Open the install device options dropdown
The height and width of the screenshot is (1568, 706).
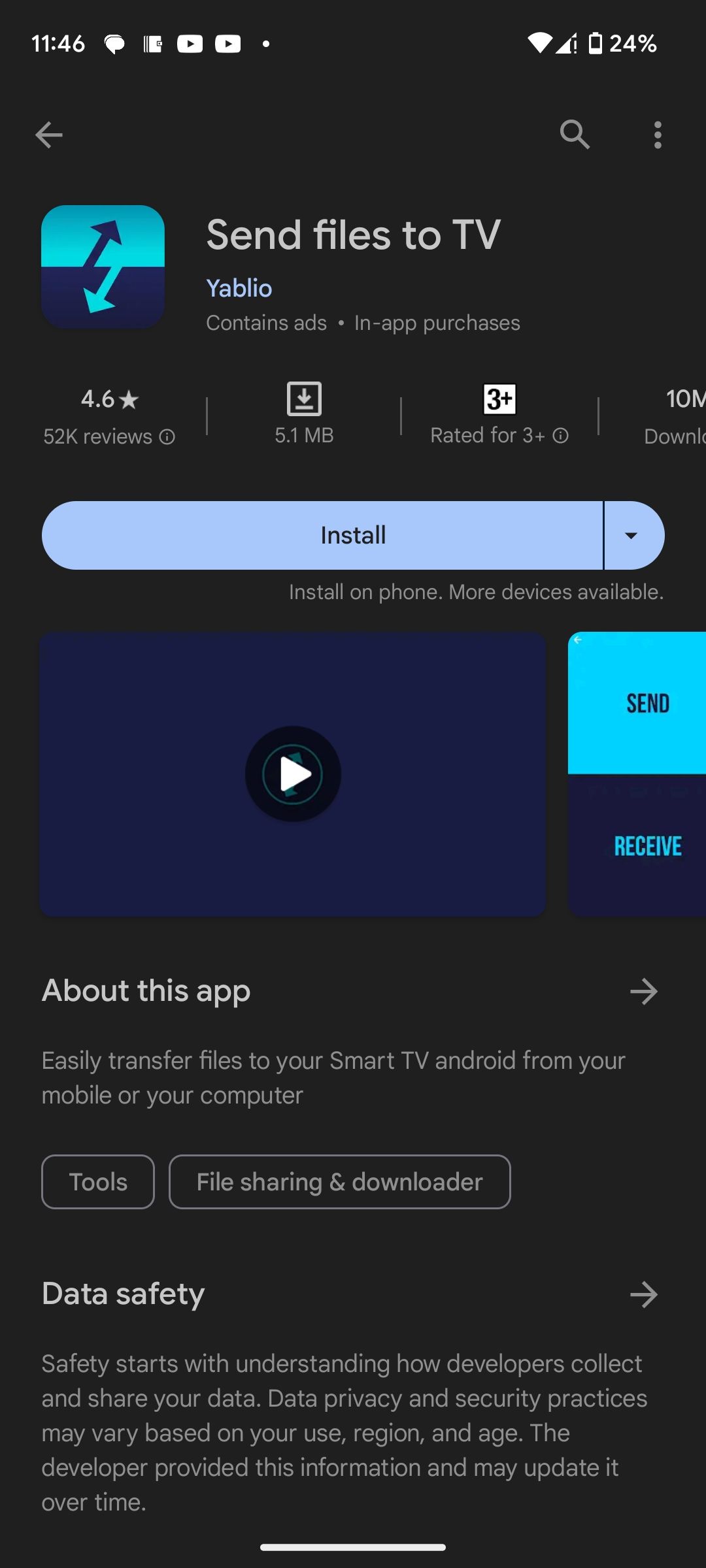point(632,535)
